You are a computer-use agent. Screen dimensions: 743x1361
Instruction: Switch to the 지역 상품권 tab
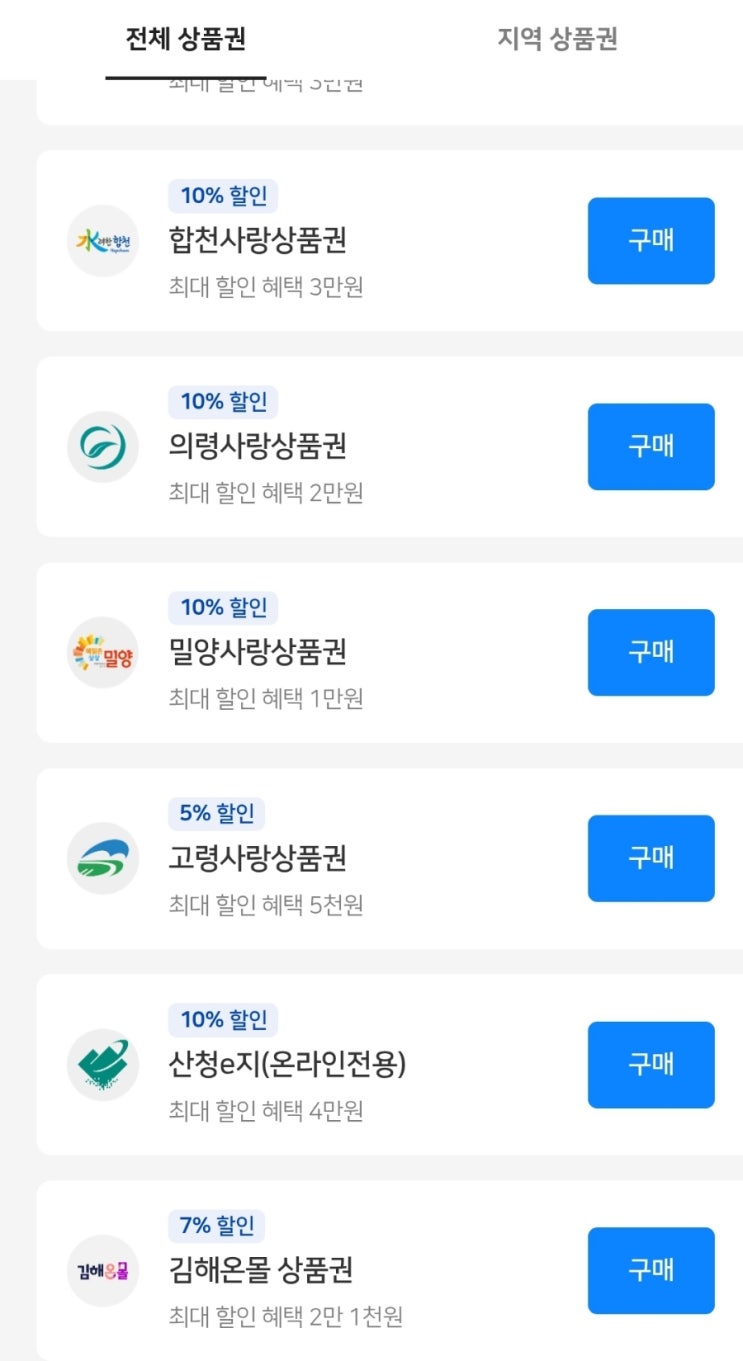[557, 39]
